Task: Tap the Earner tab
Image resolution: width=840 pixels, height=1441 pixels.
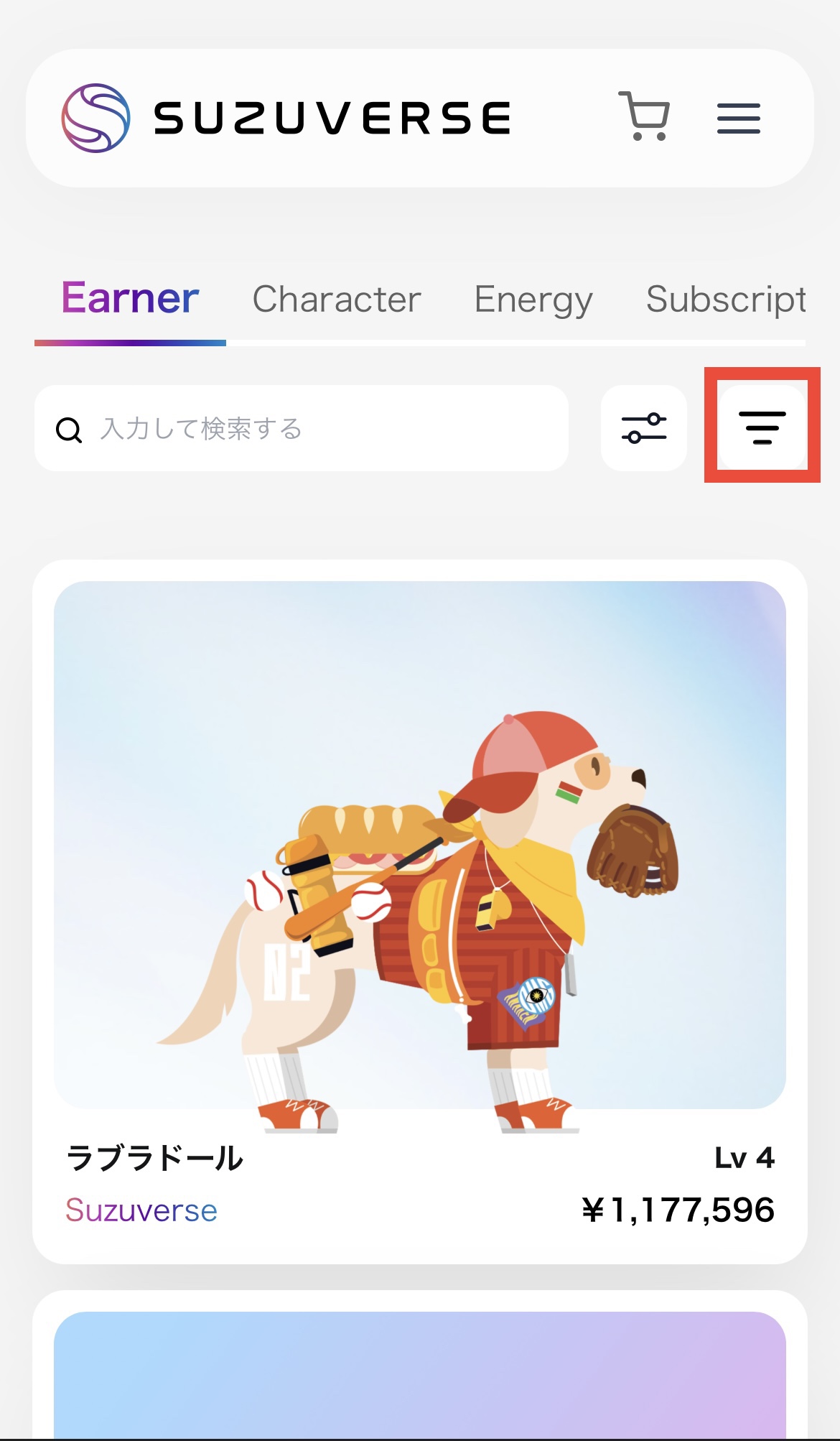Action: coord(130,300)
